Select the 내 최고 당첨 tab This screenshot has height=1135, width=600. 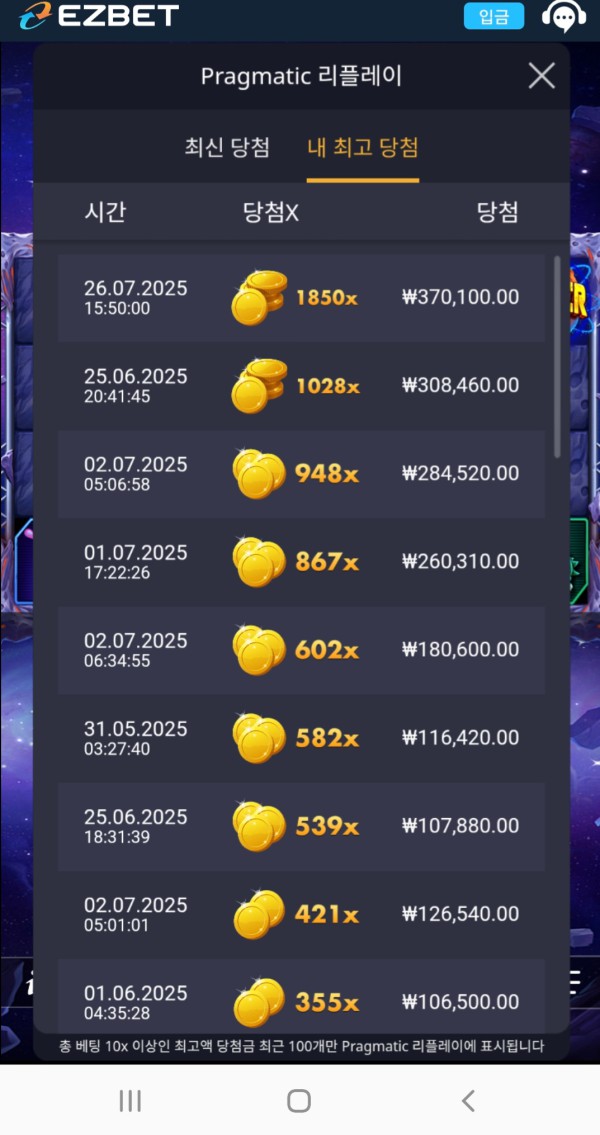[x=363, y=148]
